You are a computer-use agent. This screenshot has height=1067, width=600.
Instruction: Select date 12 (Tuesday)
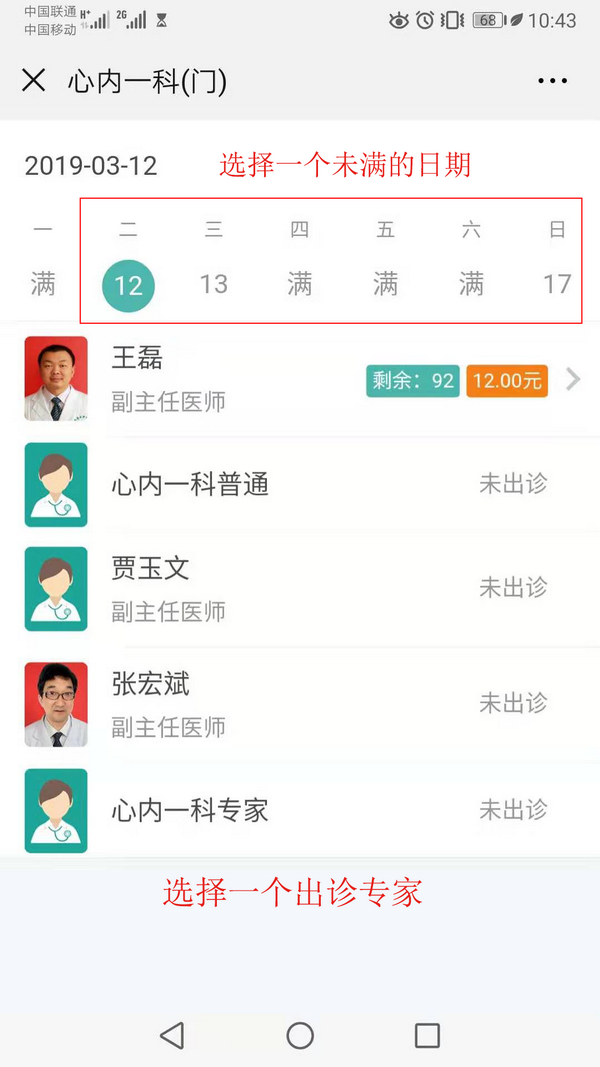coord(128,285)
